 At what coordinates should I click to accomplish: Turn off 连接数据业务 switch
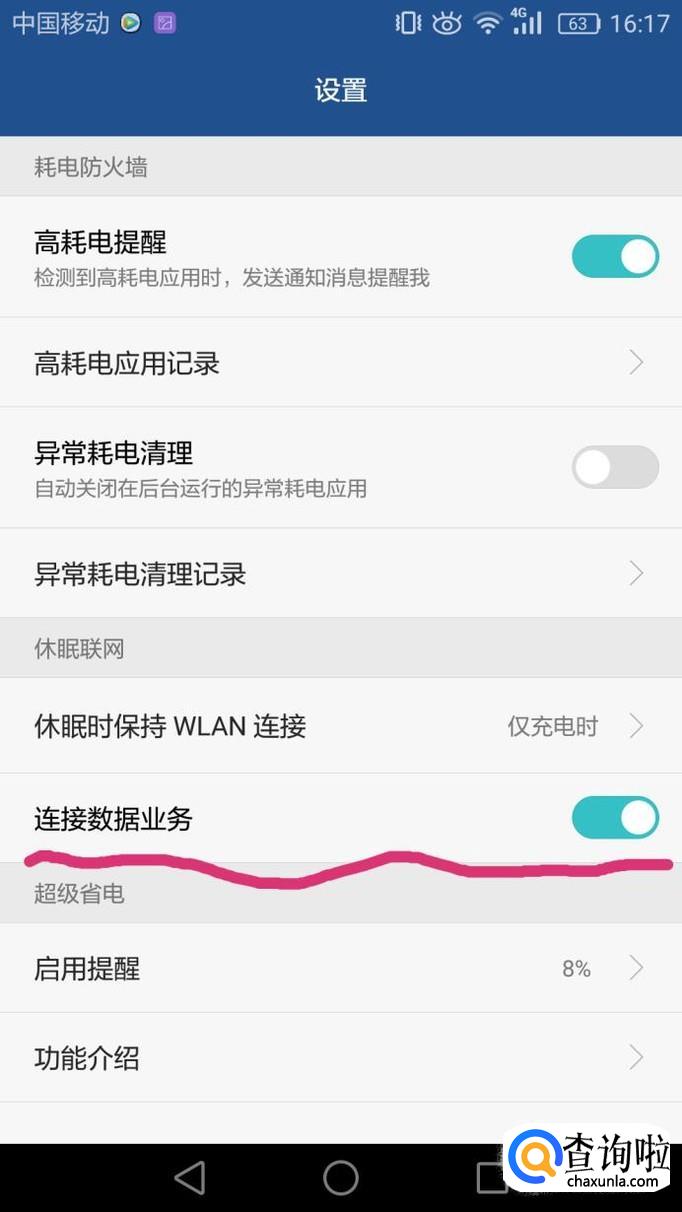tap(614, 818)
